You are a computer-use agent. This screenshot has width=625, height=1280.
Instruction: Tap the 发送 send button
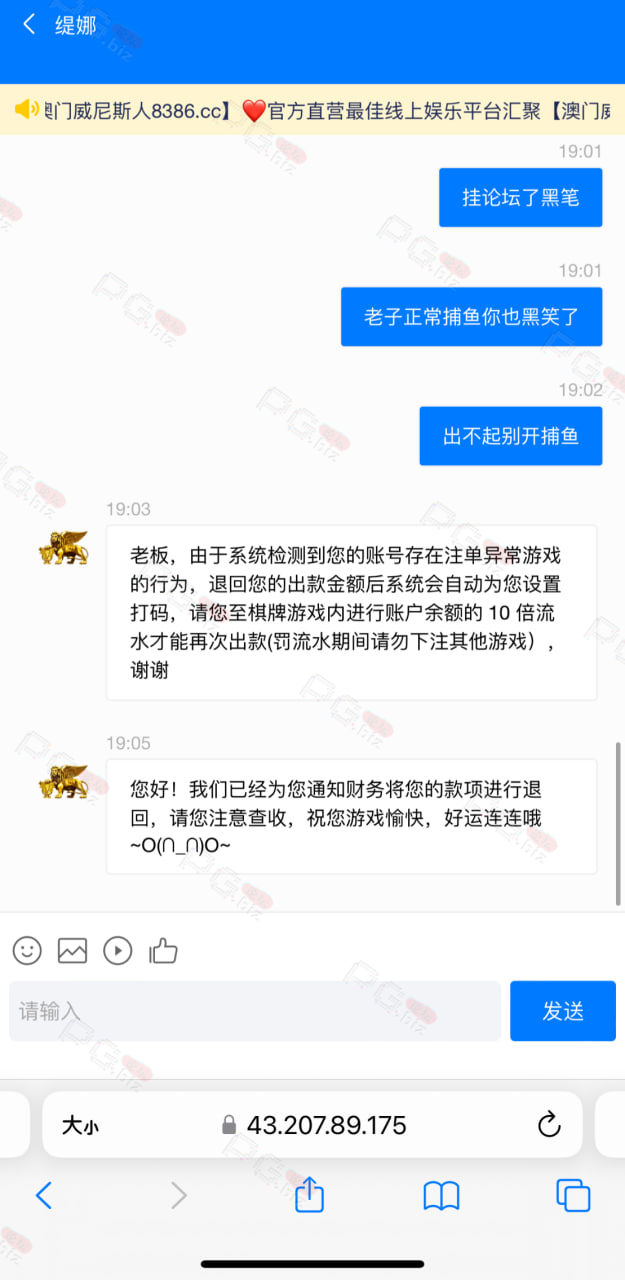point(562,1011)
